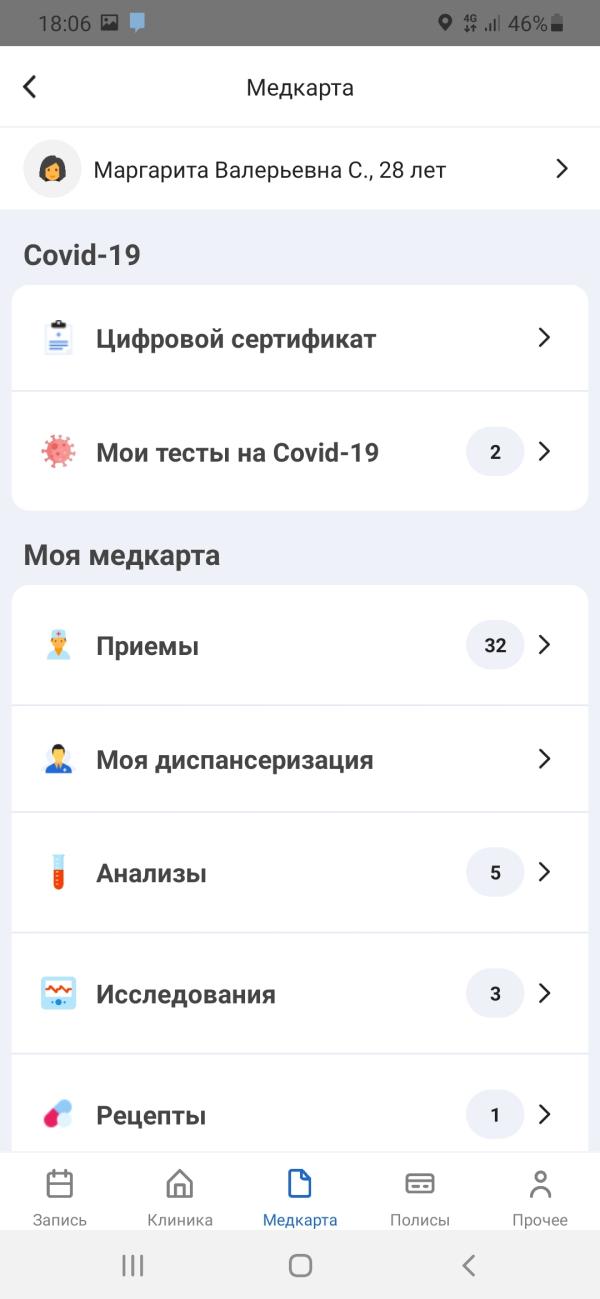View Мои тесты на Covid-19
The width and height of the screenshot is (600, 1299).
pyautogui.click(x=300, y=452)
